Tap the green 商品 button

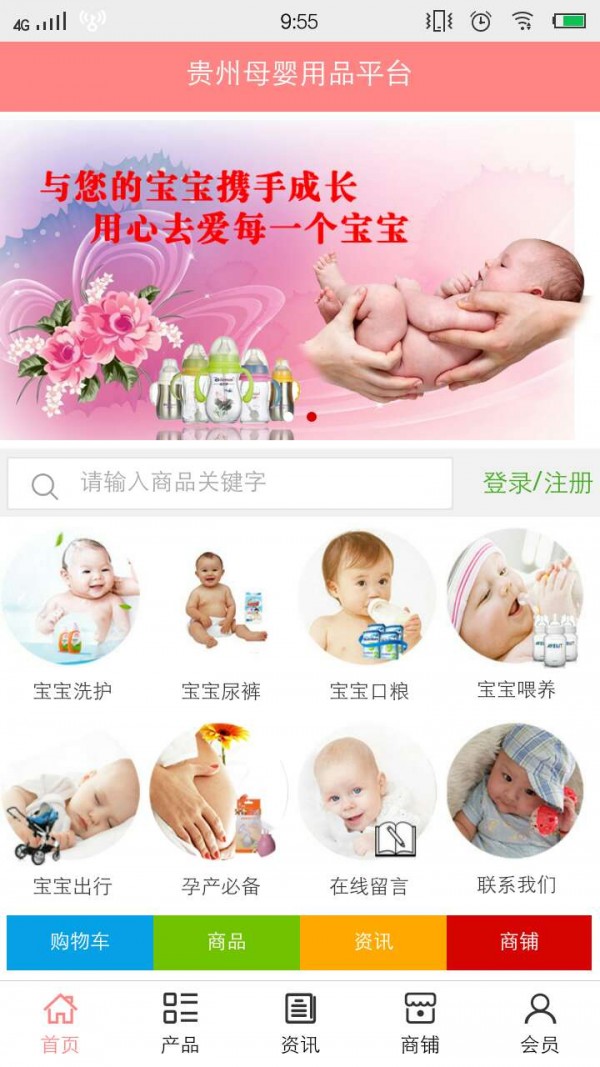226,942
